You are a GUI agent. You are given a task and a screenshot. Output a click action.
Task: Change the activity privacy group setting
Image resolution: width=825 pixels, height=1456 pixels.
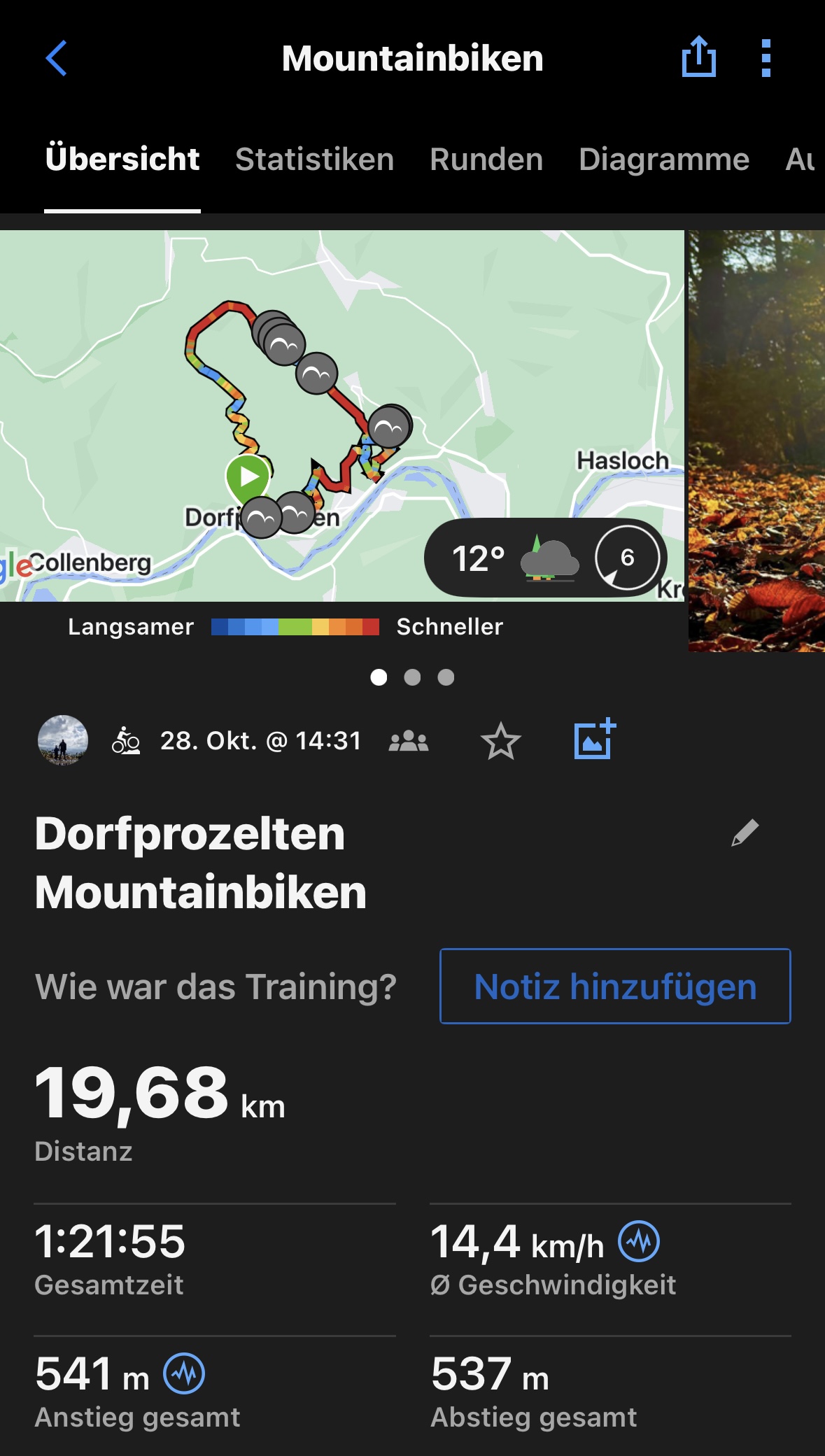(409, 741)
